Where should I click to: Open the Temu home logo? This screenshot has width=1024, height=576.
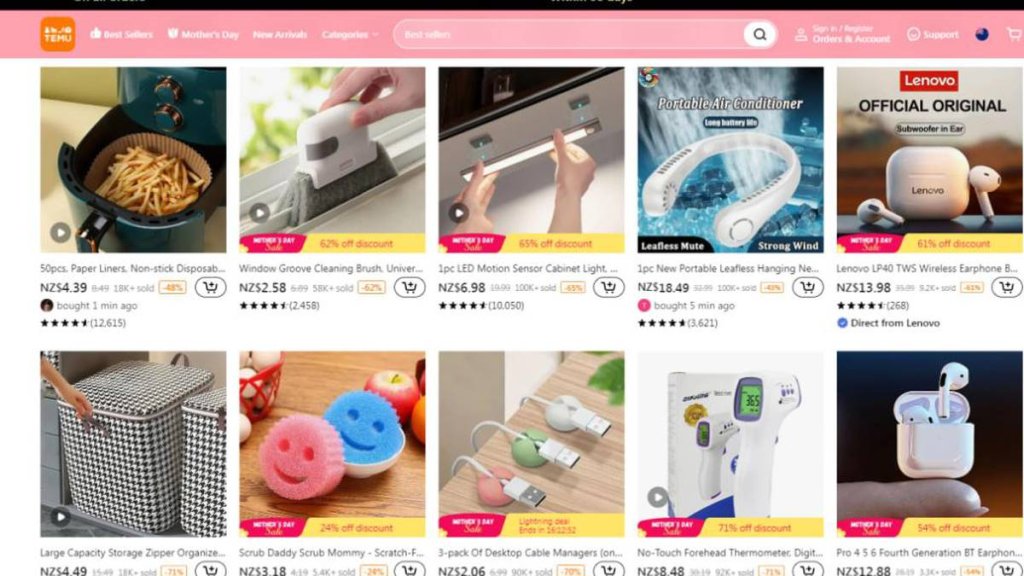pyautogui.click(x=57, y=34)
